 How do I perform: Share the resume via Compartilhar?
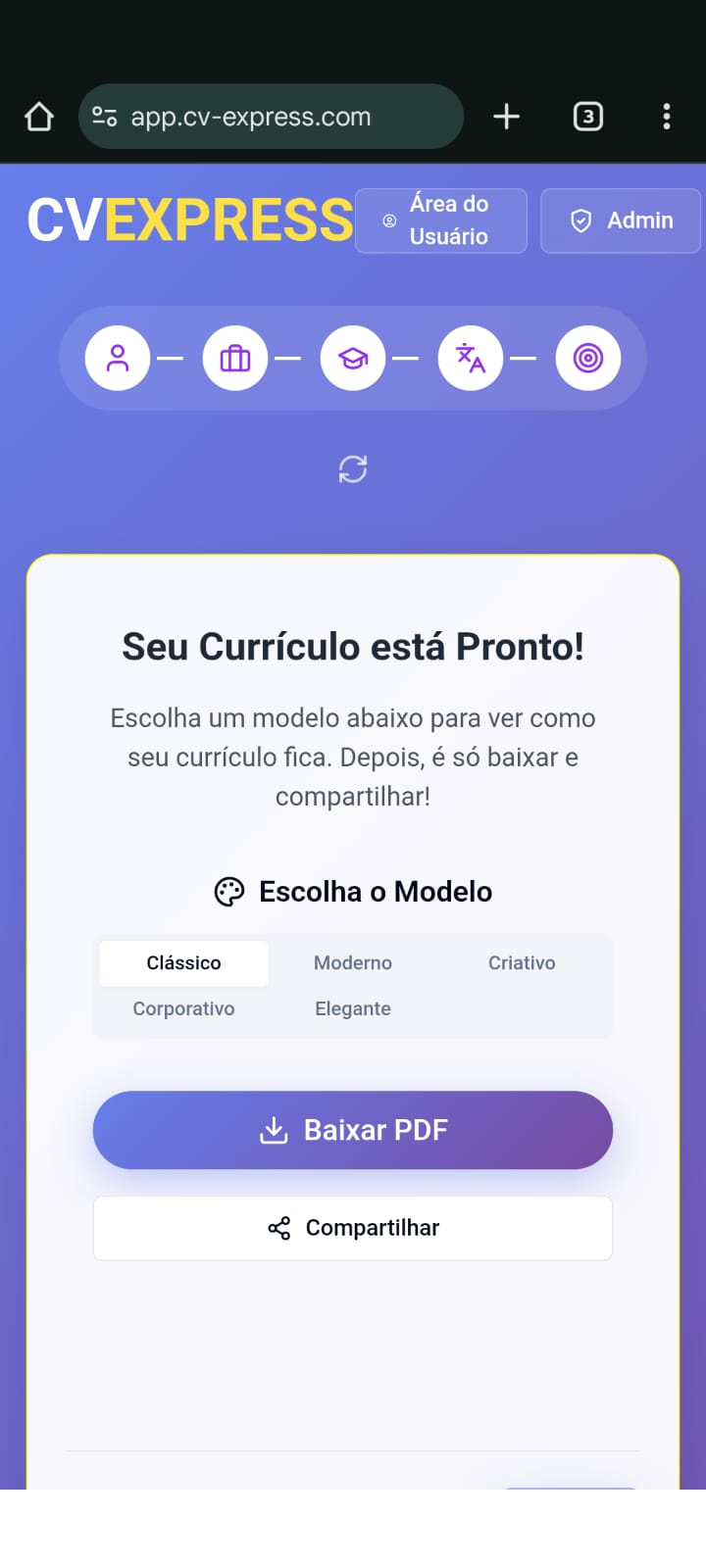pos(353,1228)
